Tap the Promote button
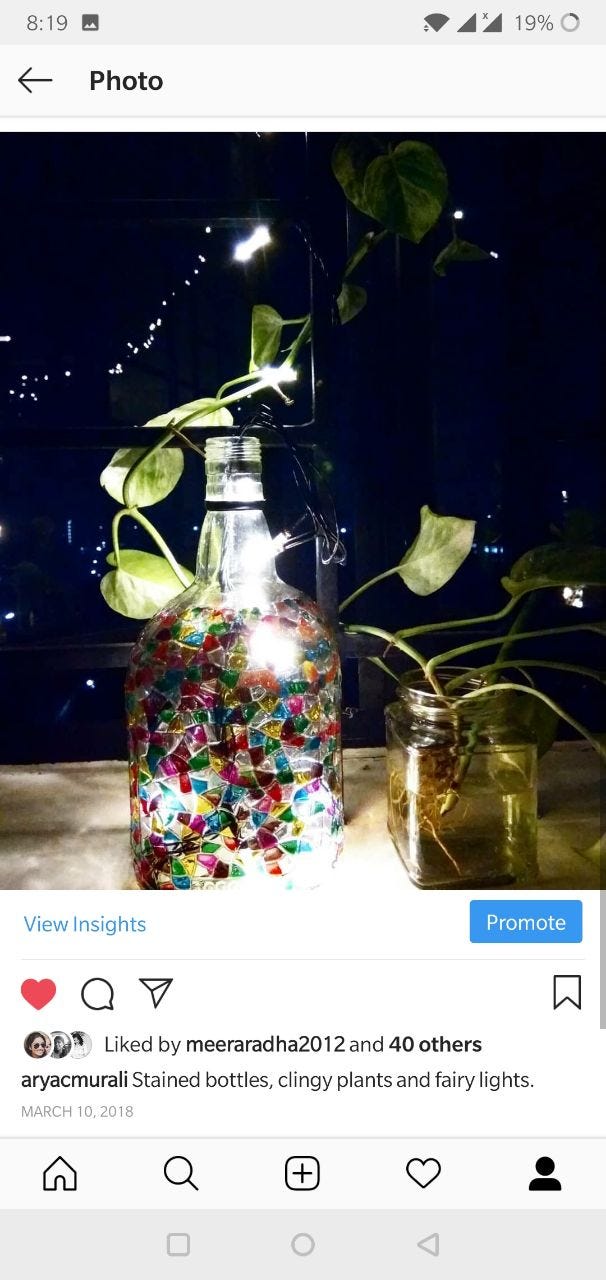 (x=526, y=922)
